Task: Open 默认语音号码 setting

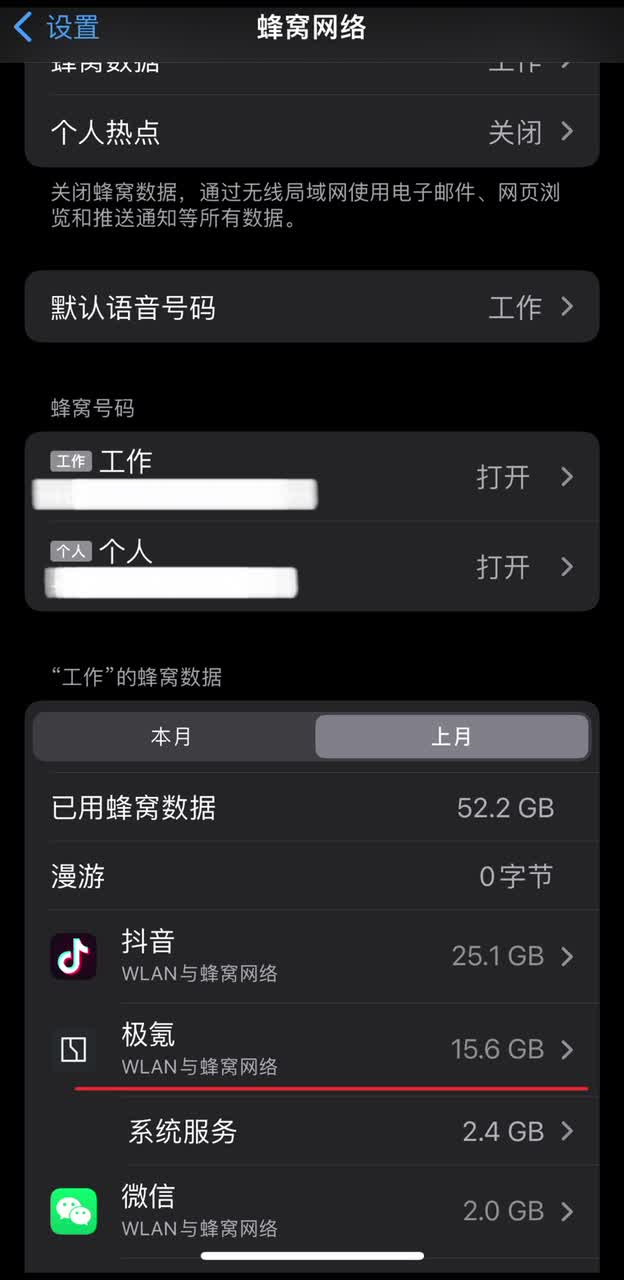Action: 311,306
